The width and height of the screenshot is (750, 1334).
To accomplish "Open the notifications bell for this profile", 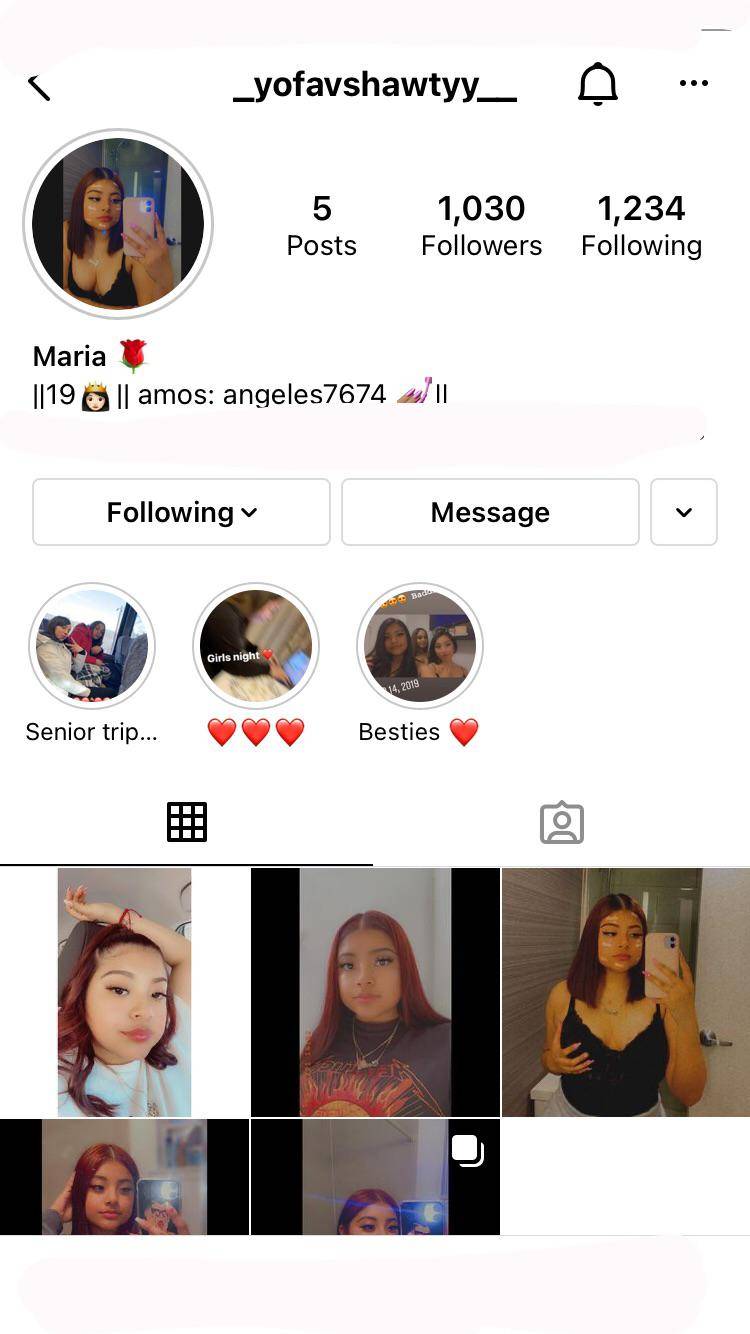I will [598, 85].
